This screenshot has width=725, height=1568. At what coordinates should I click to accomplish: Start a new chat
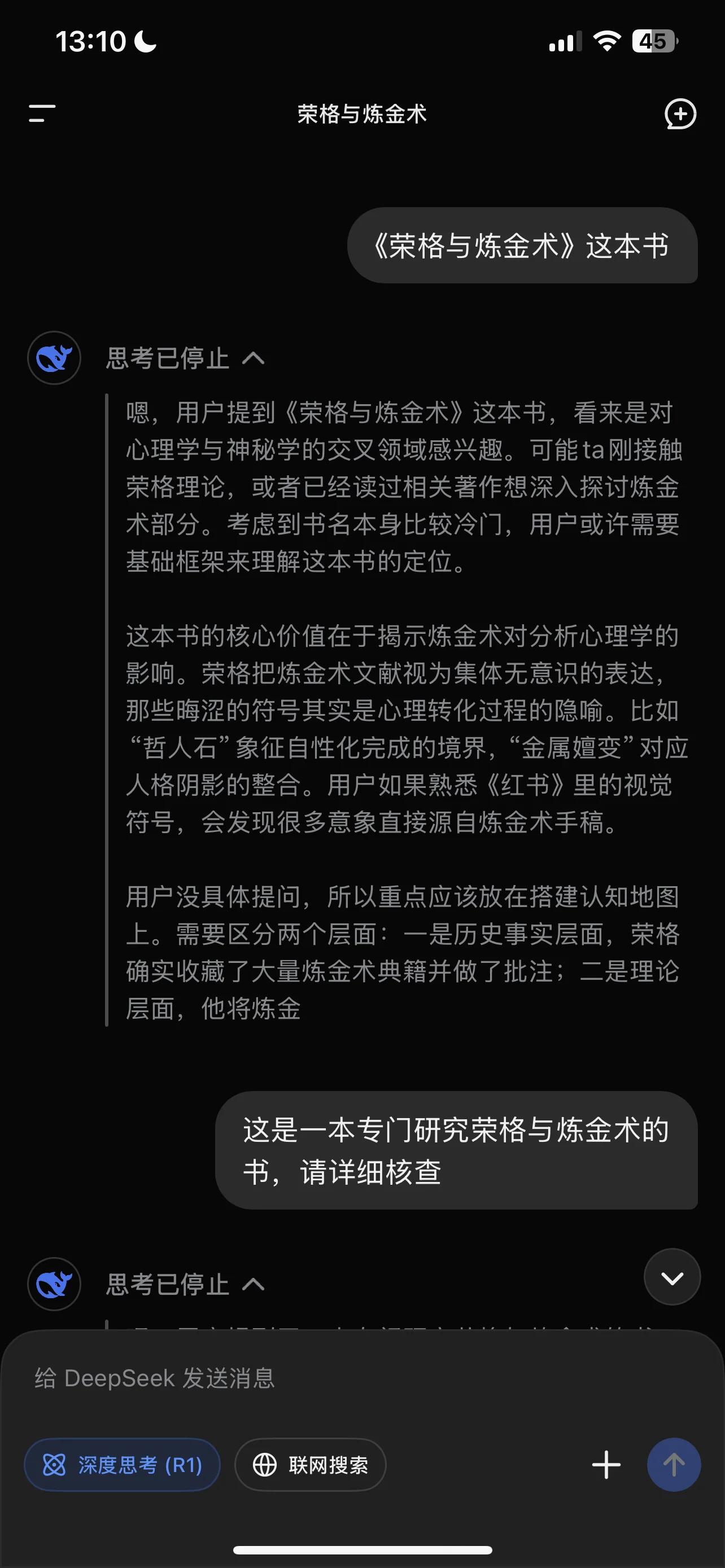(679, 114)
